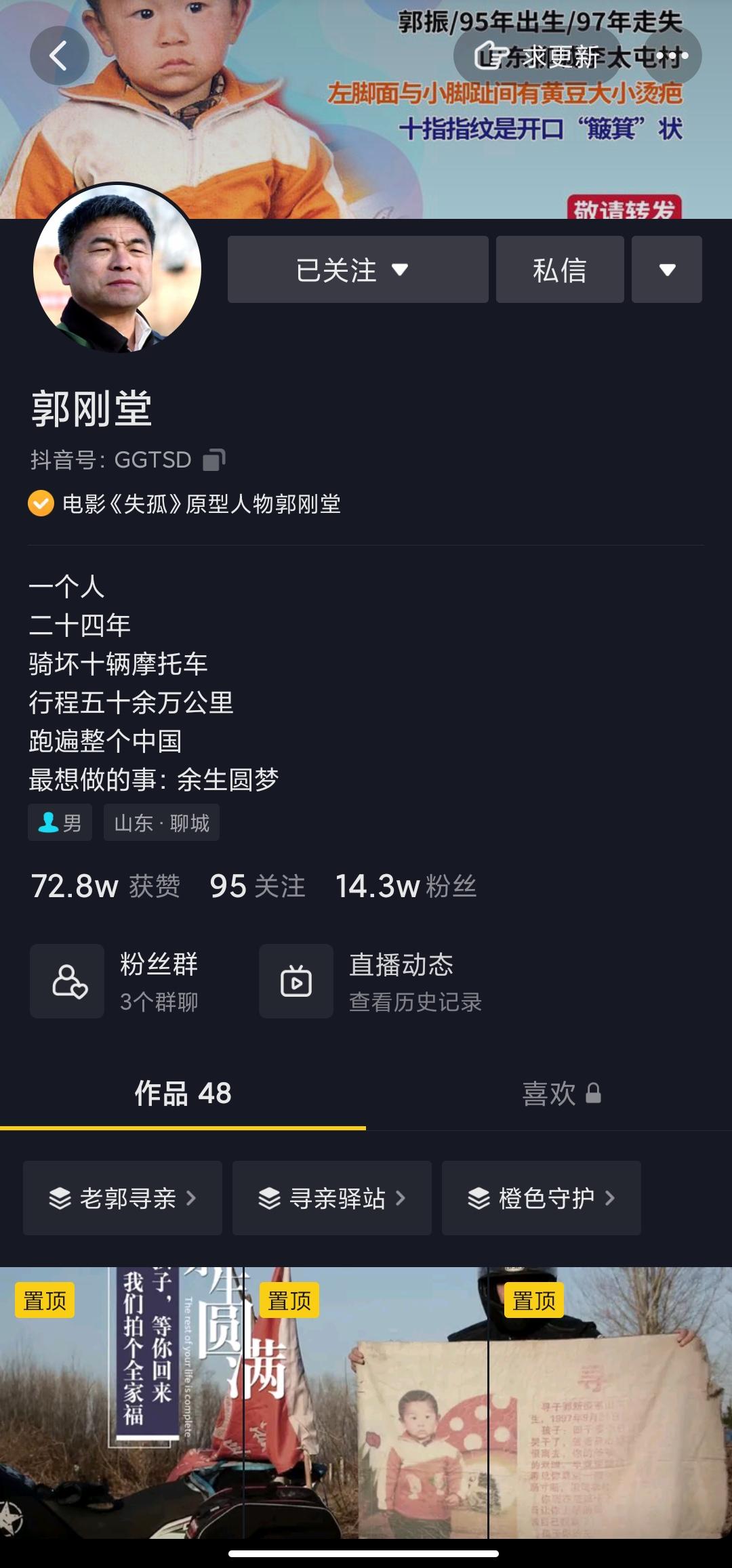
Task: Play the third pinned video with cloth banner
Action: tap(610, 1403)
